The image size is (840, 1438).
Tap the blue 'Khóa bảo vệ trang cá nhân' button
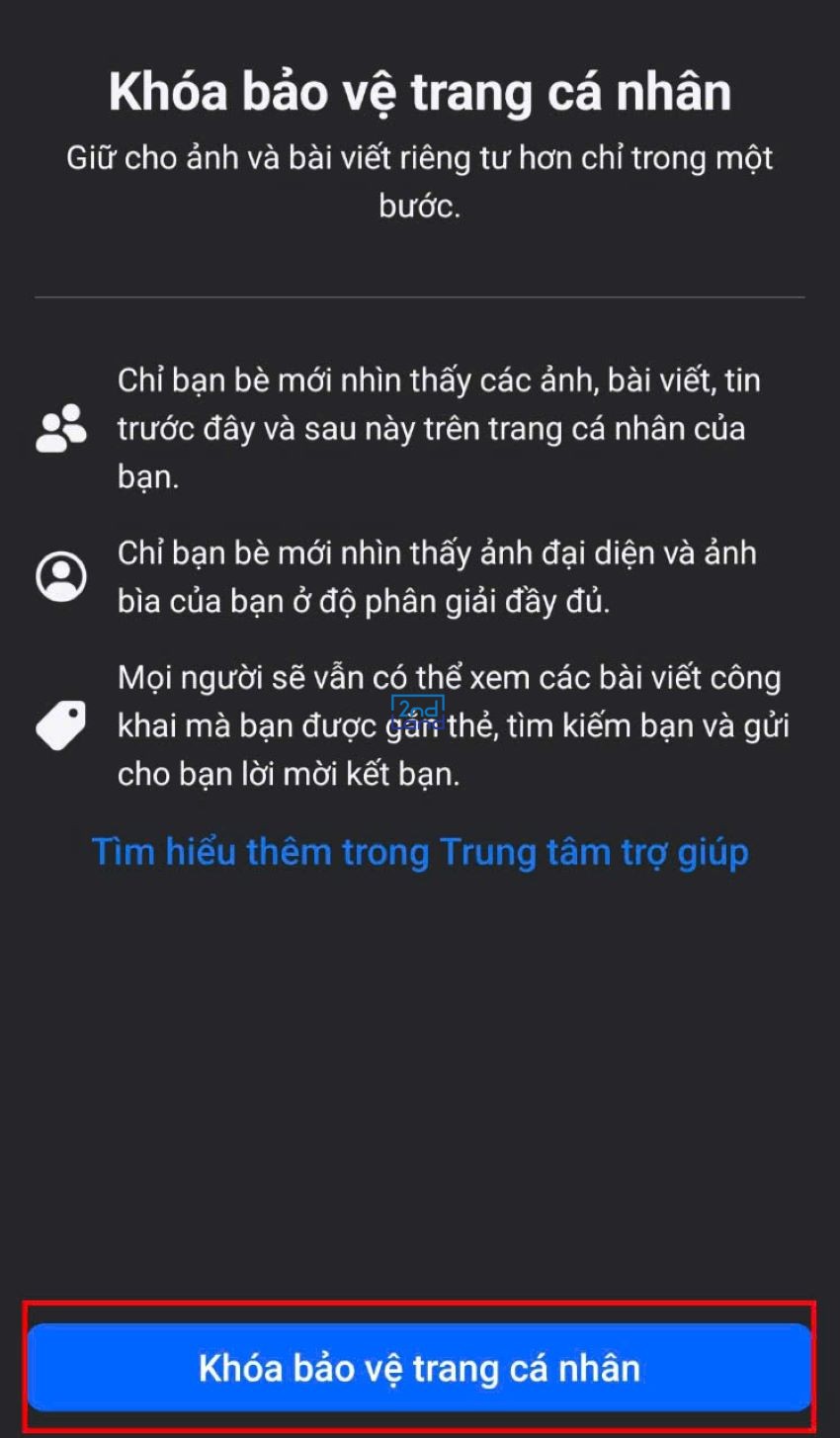tap(420, 1369)
